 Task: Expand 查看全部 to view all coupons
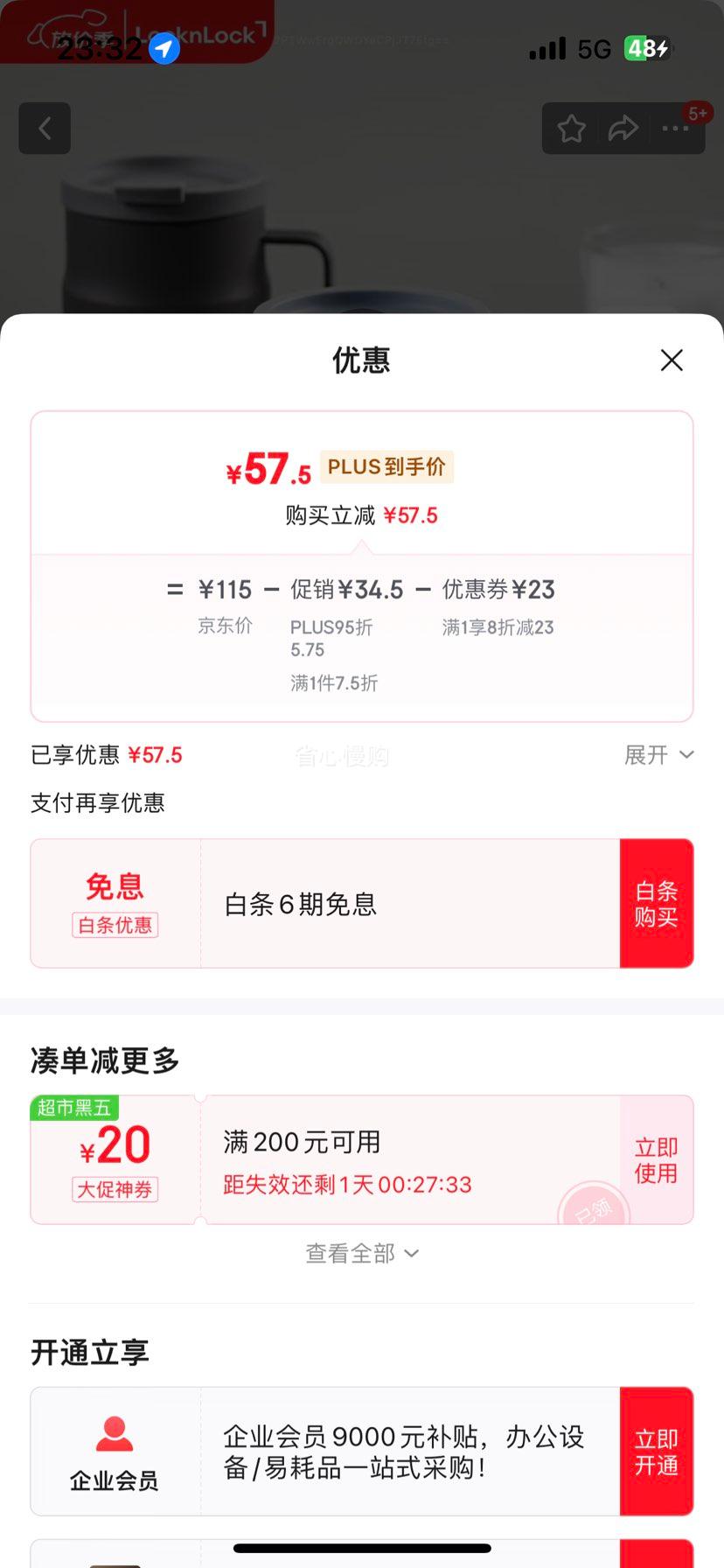(x=362, y=1254)
